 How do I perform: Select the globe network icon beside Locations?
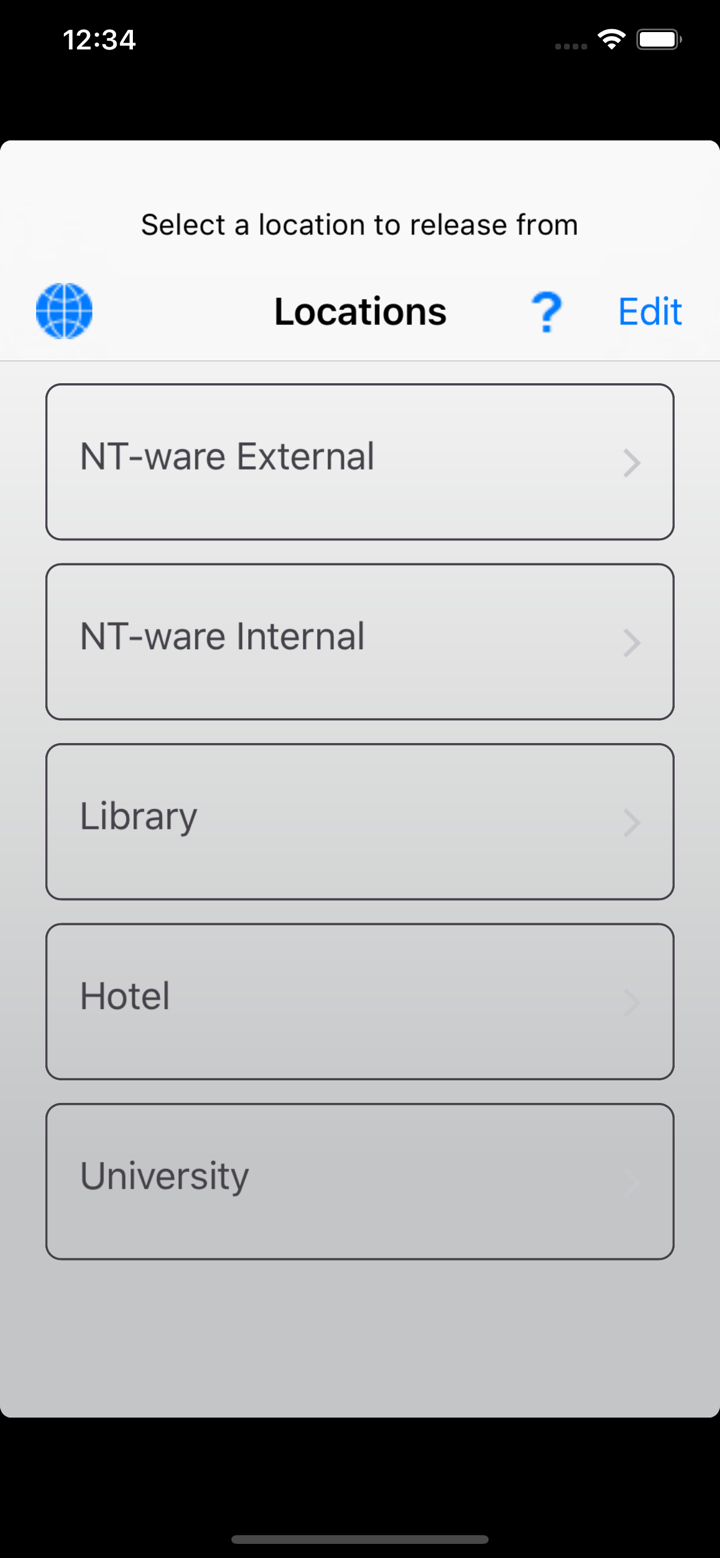click(x=64, y=311)
